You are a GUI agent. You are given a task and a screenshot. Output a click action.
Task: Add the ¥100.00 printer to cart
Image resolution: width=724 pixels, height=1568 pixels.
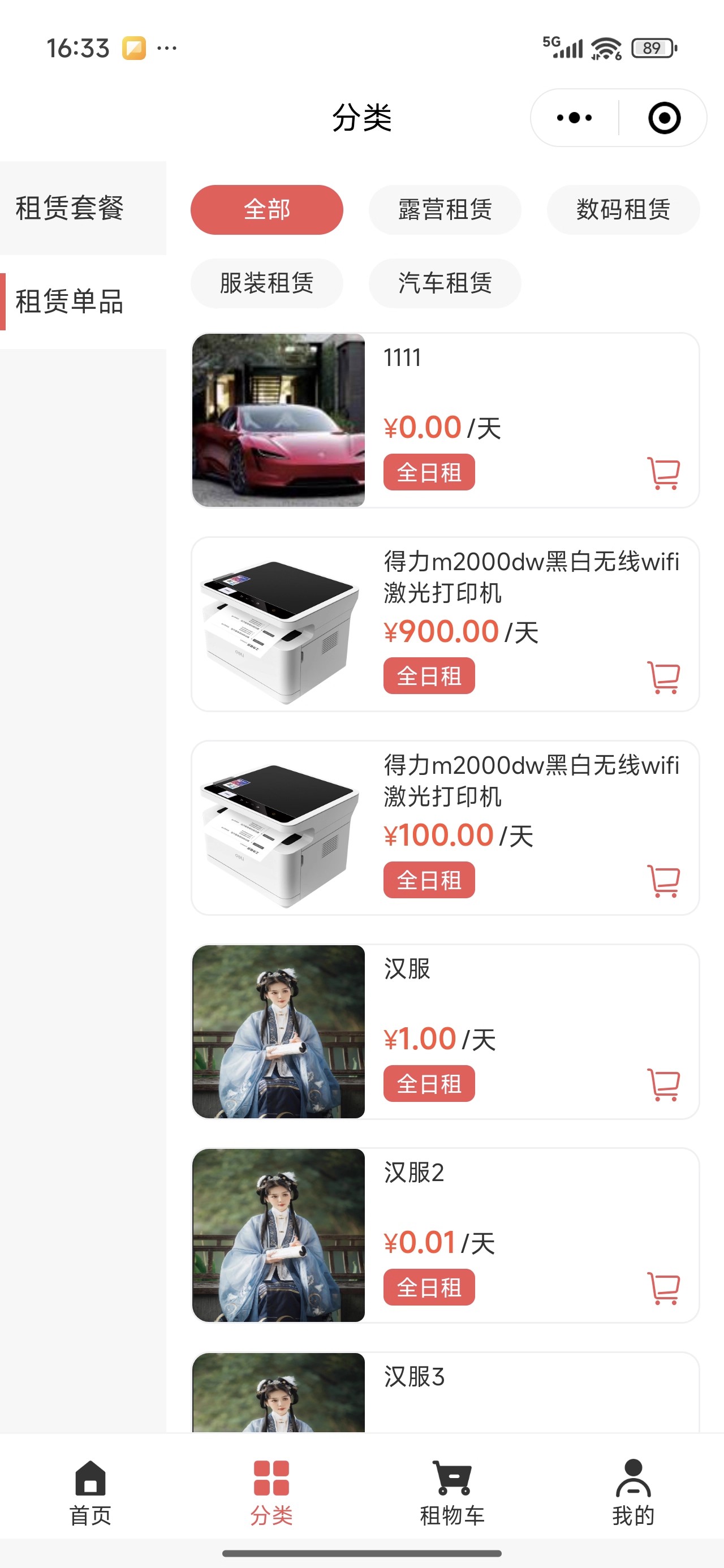[x=663, y=881]
